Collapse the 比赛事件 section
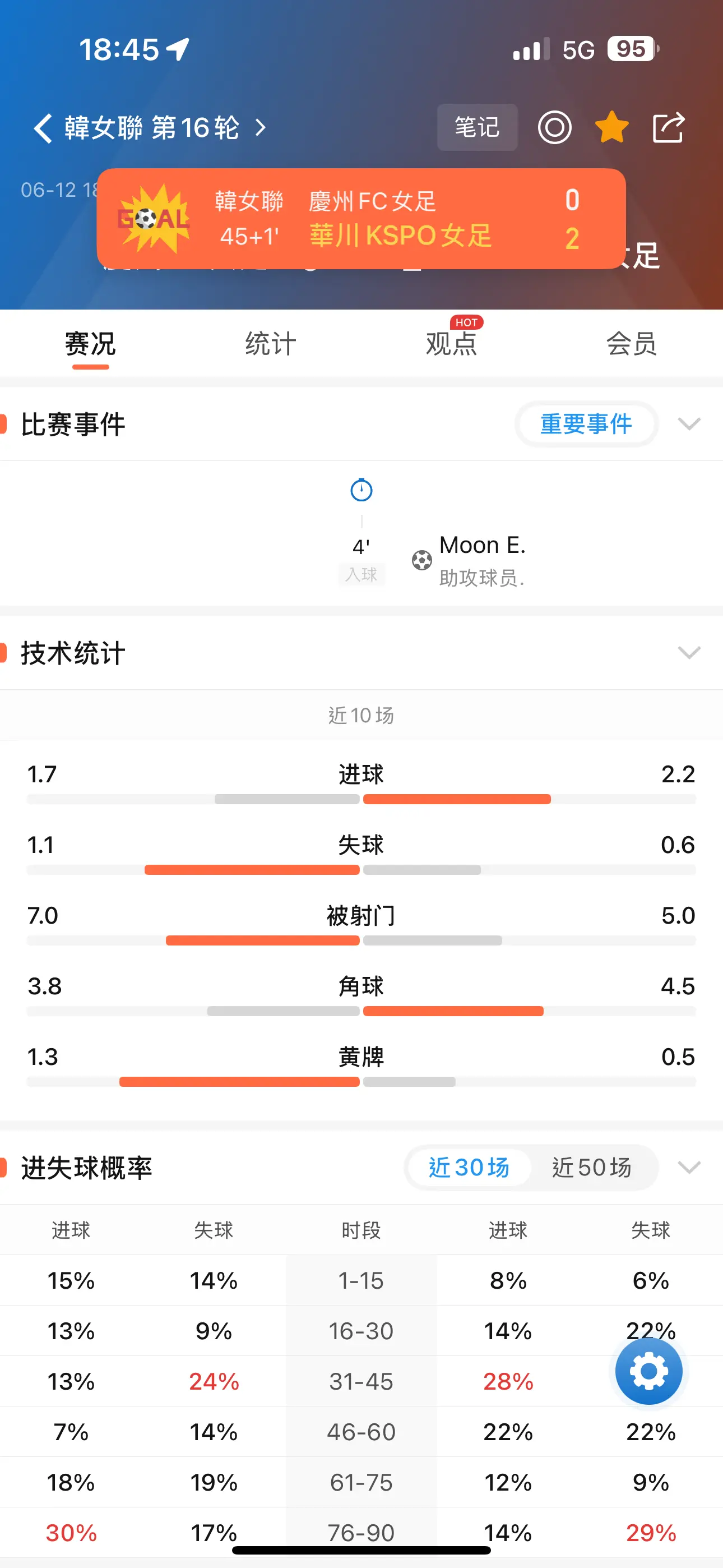The height and width of the screenshot is (1568, 723). point(689,423)
